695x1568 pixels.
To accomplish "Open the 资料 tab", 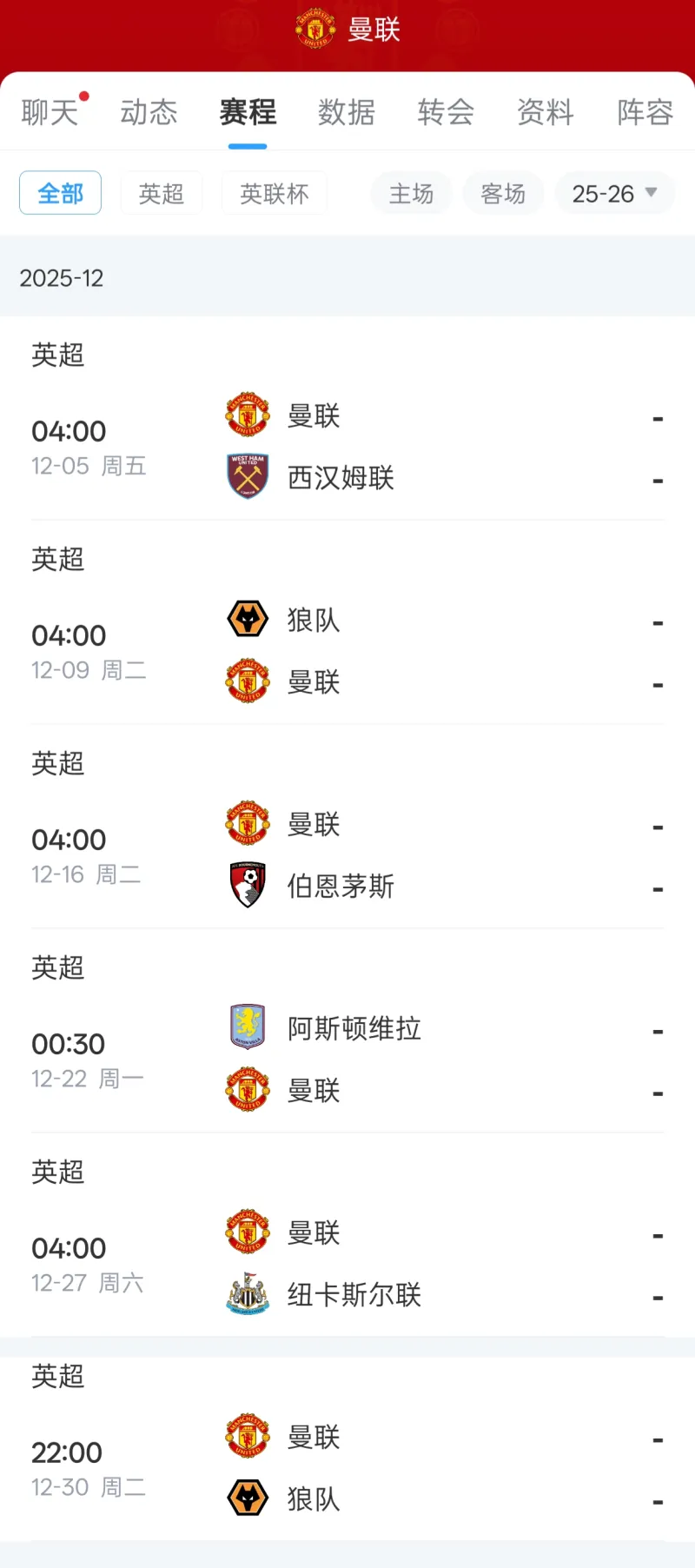I will click(545, 112).
